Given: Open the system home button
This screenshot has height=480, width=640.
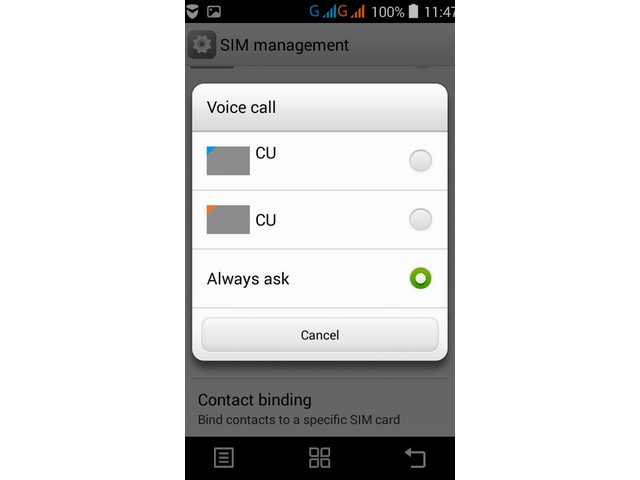Looking at the screenshot, I should point(320,458).
